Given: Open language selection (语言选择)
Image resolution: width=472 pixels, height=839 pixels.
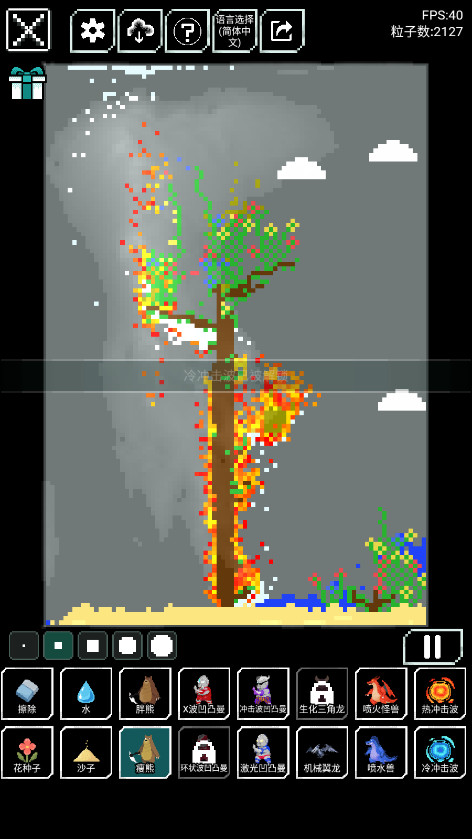Looking at the screenshot, I should (x=235, y=31).
